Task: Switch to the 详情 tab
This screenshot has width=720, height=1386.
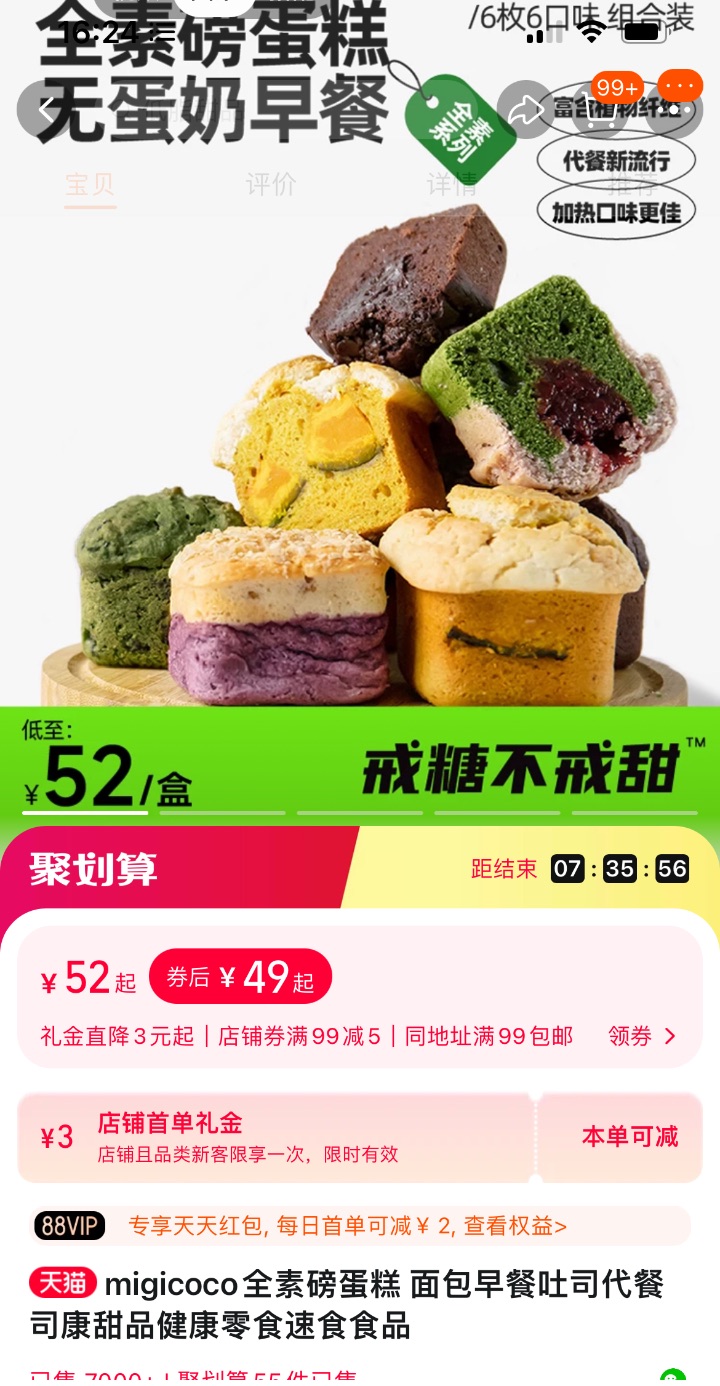Action: pos(452,185)
